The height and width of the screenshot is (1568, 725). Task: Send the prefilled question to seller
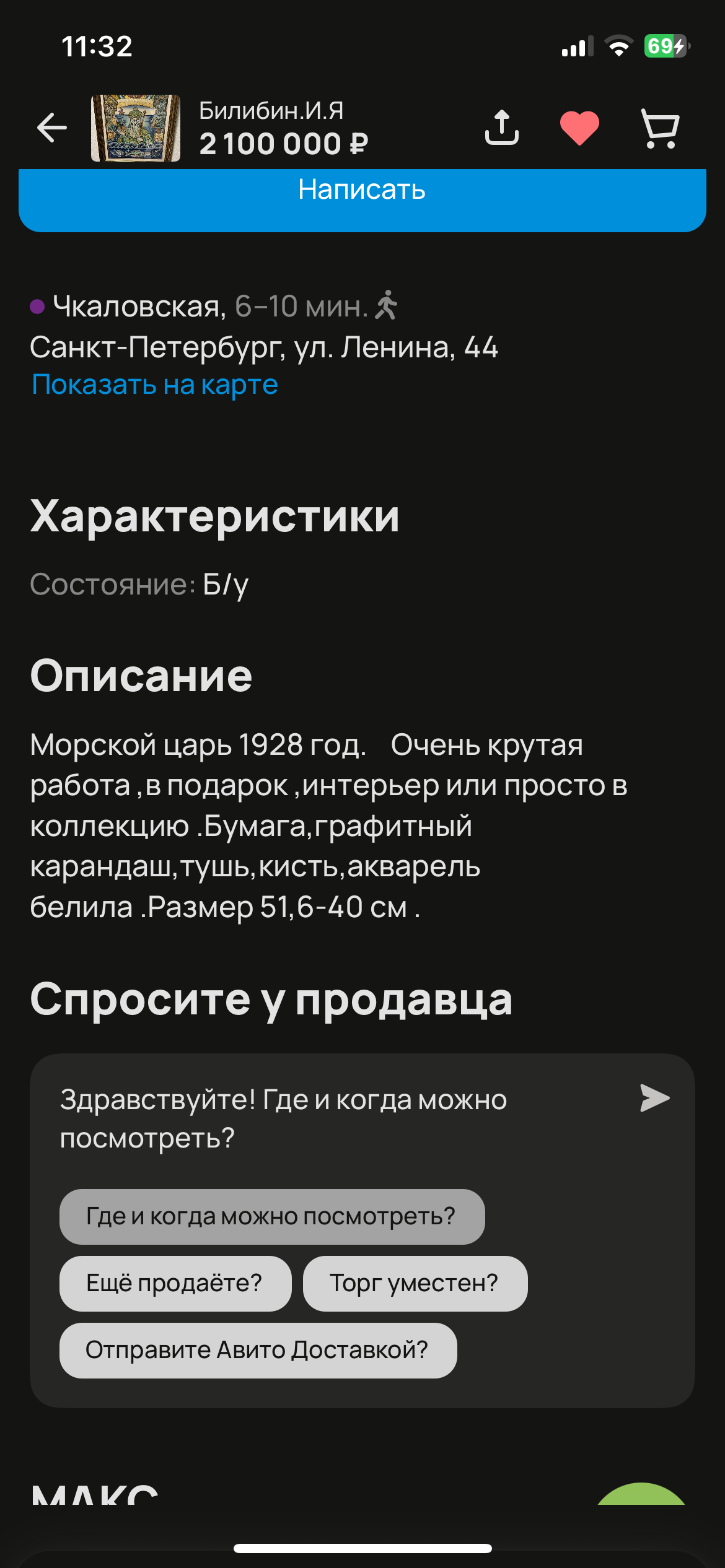[655, 1099]
